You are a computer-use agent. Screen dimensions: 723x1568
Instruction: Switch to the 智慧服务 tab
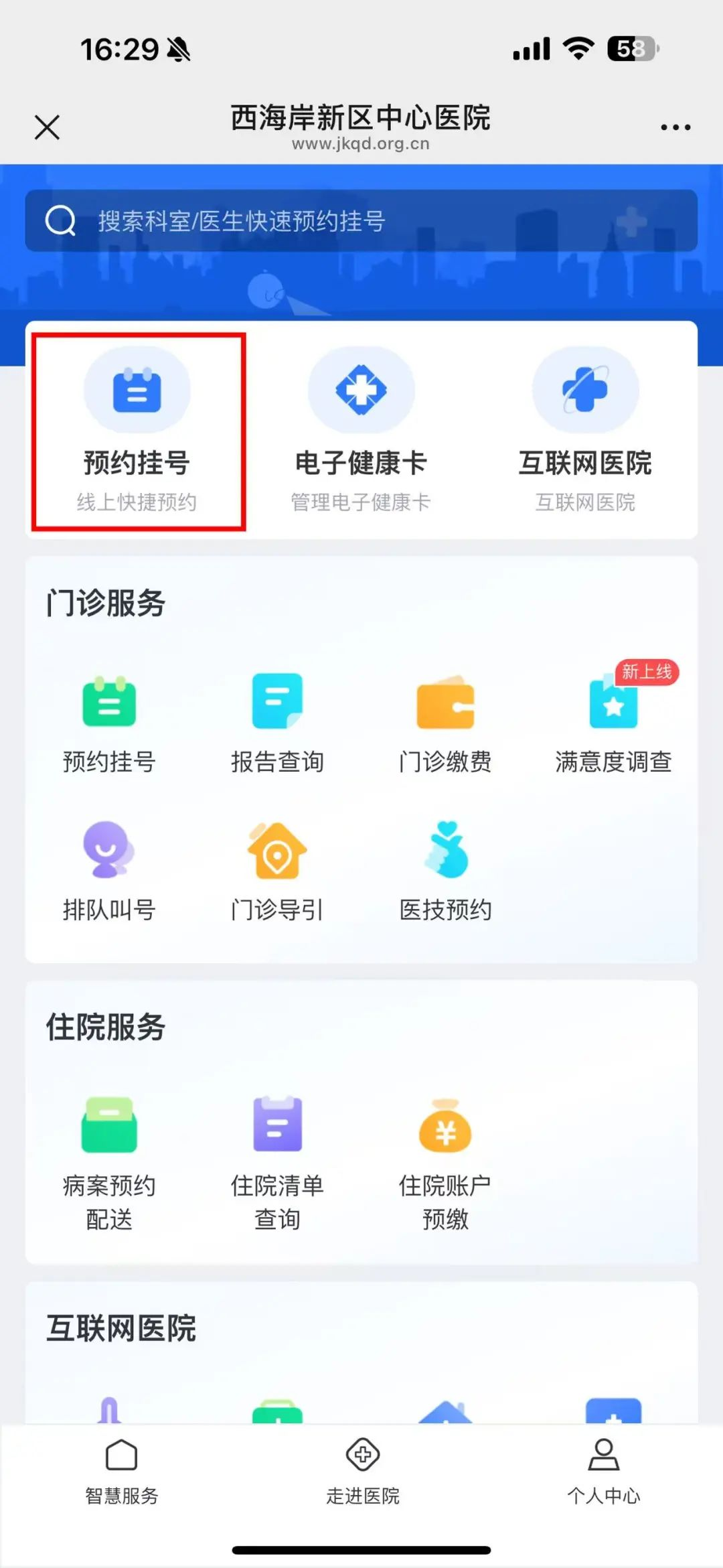(121, 1472)
